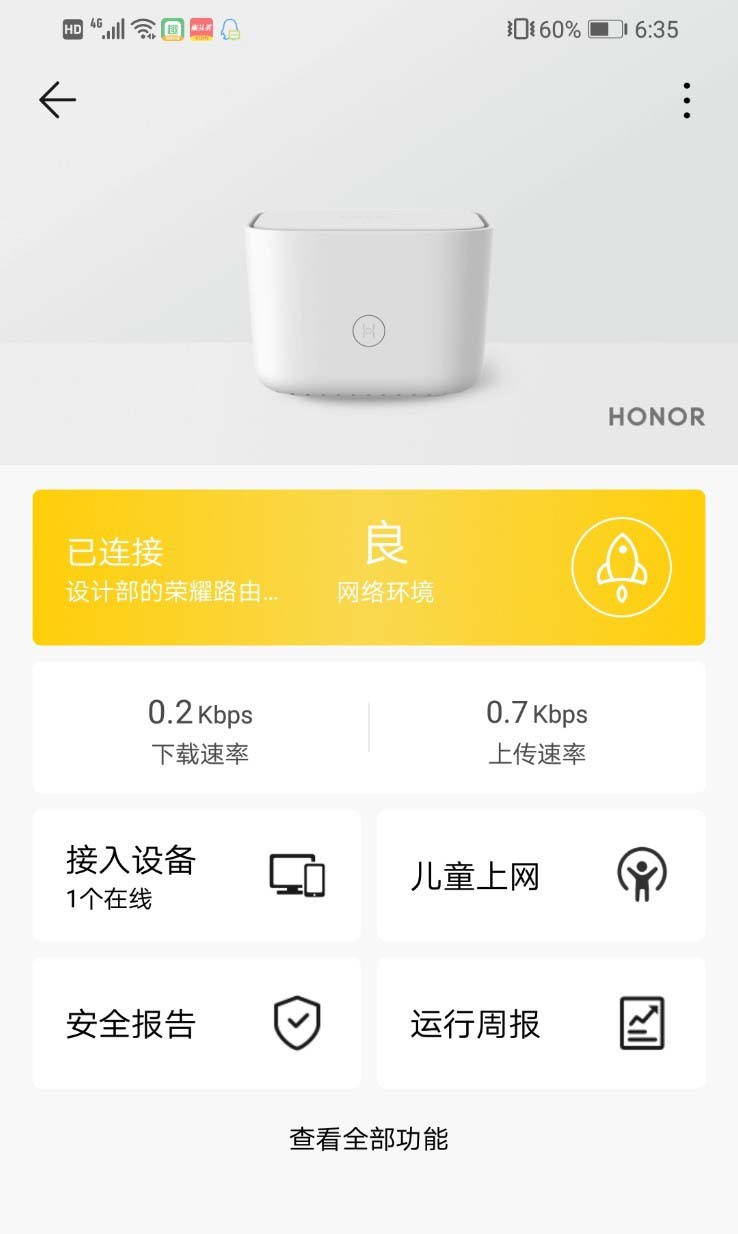Viewport: 738px width, 1234px height.
Task: Tap 查看全部功能 to see all features
Action: (369, 1138)
